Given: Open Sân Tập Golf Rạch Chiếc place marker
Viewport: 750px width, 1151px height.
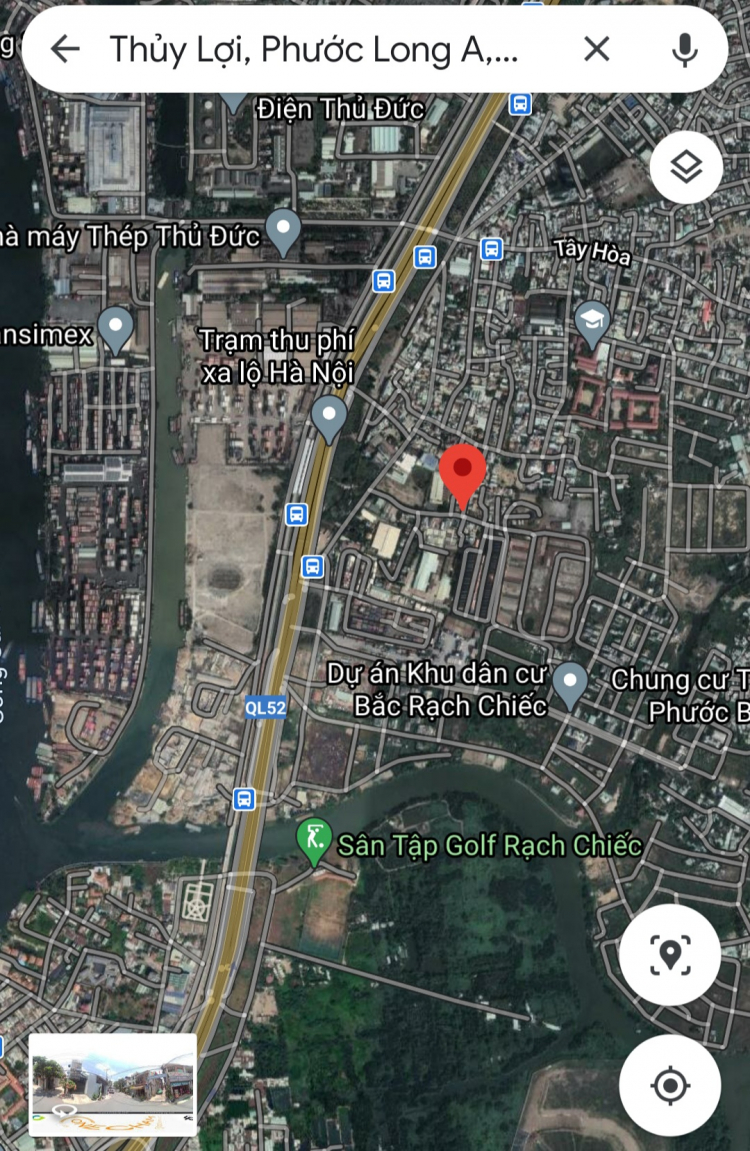Looking at the screenshot, I should point(315,842).
